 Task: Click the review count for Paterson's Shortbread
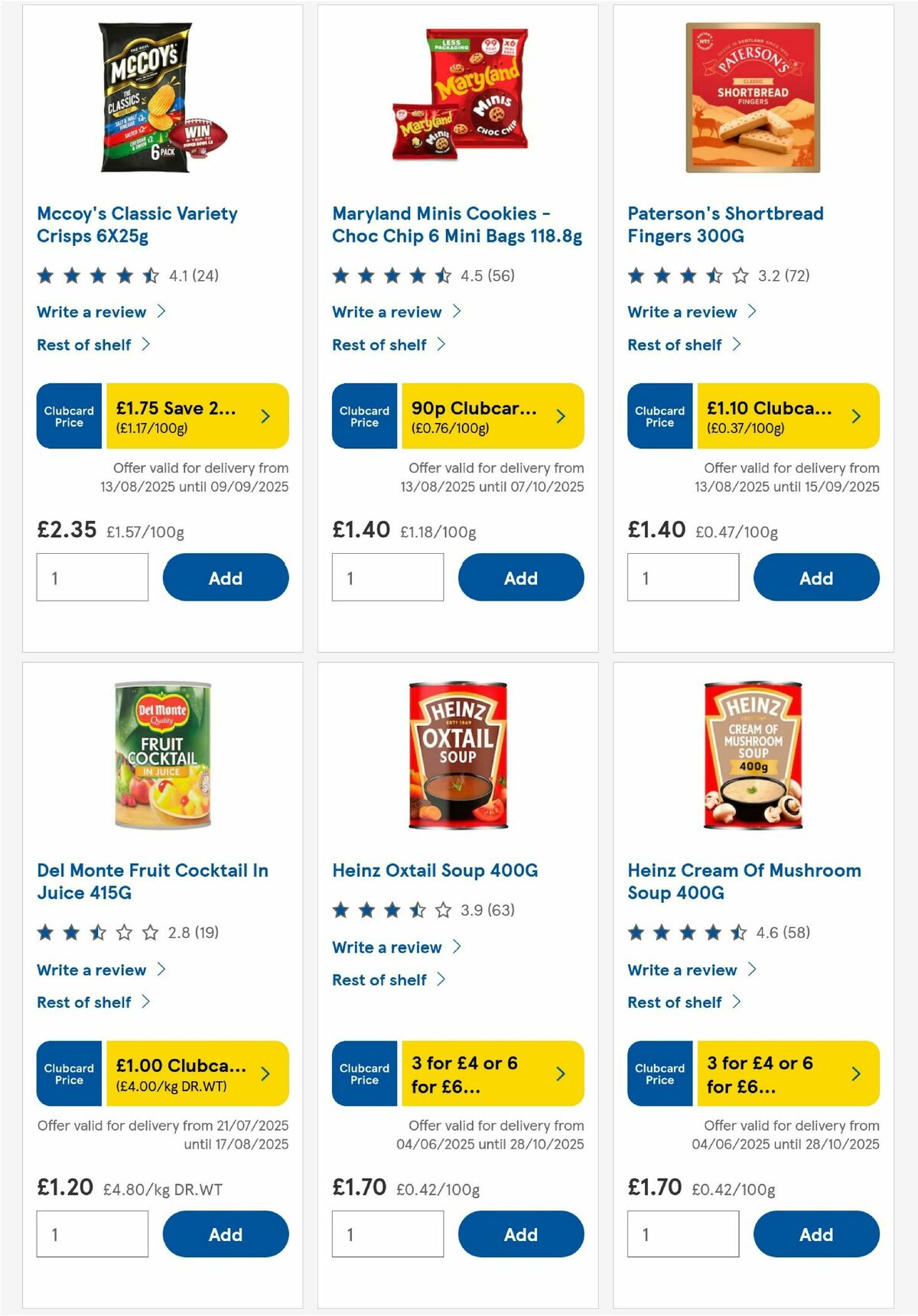point(790,276)
